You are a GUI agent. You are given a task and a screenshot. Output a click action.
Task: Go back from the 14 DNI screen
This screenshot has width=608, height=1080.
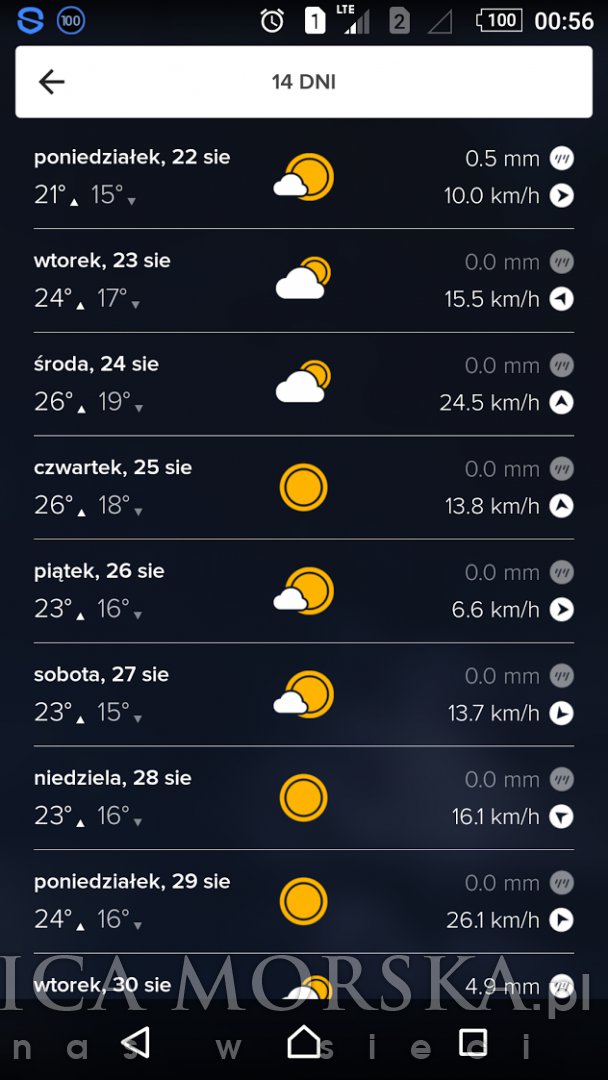52,82
